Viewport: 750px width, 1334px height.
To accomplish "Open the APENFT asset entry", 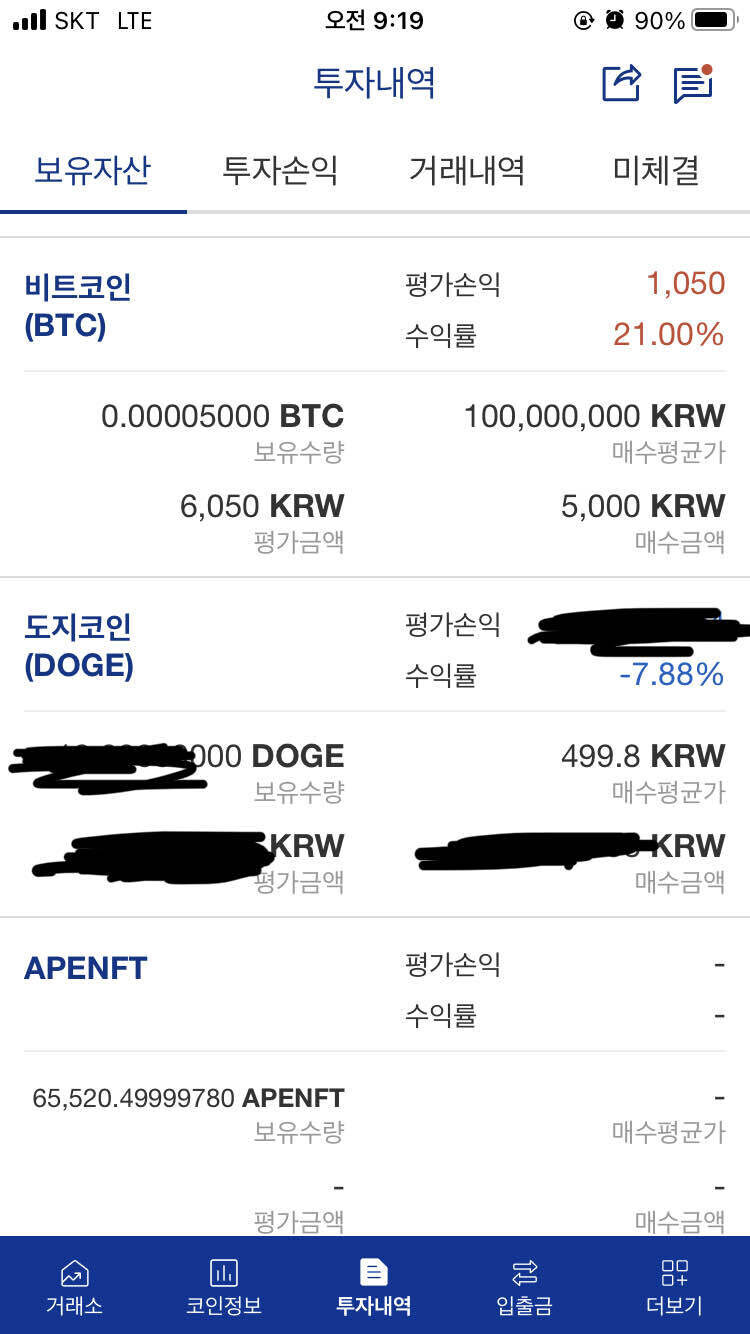I will (x=85, y=967).
